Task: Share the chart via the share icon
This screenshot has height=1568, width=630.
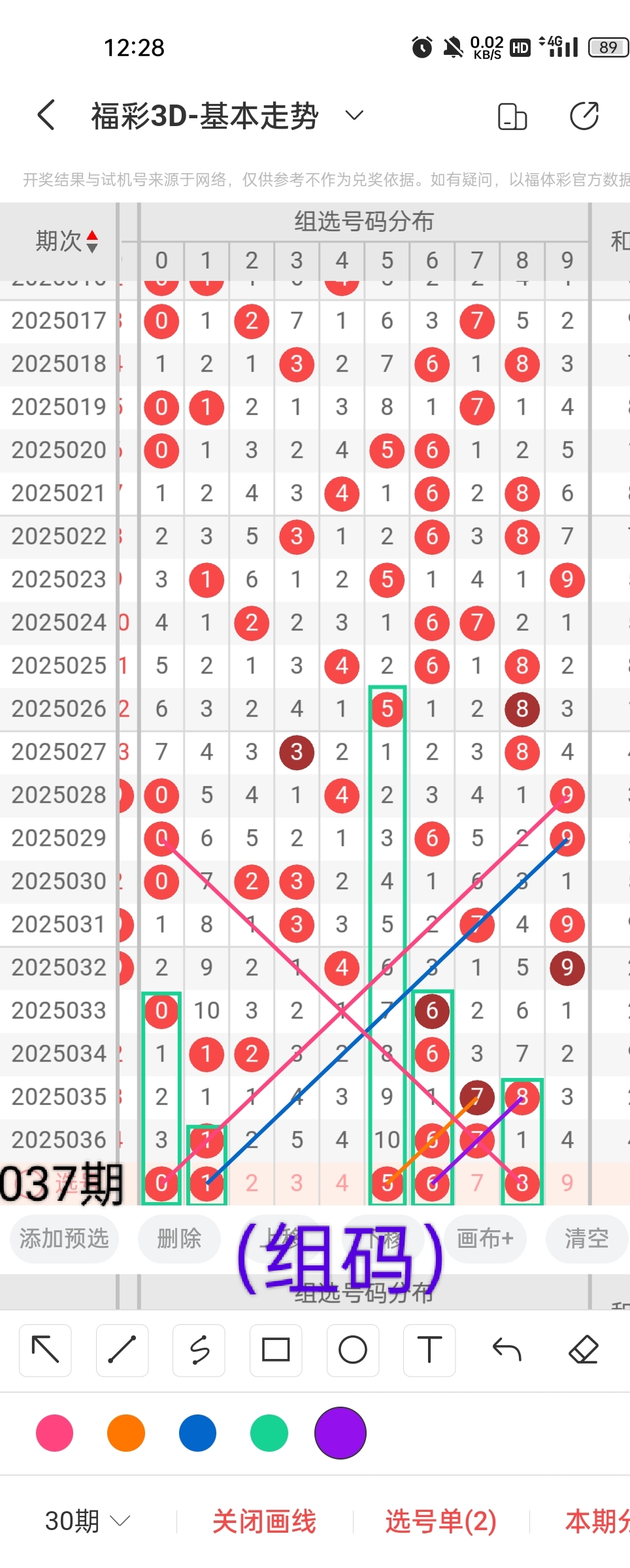Action: pyautogui.click(x=584, y=116)
